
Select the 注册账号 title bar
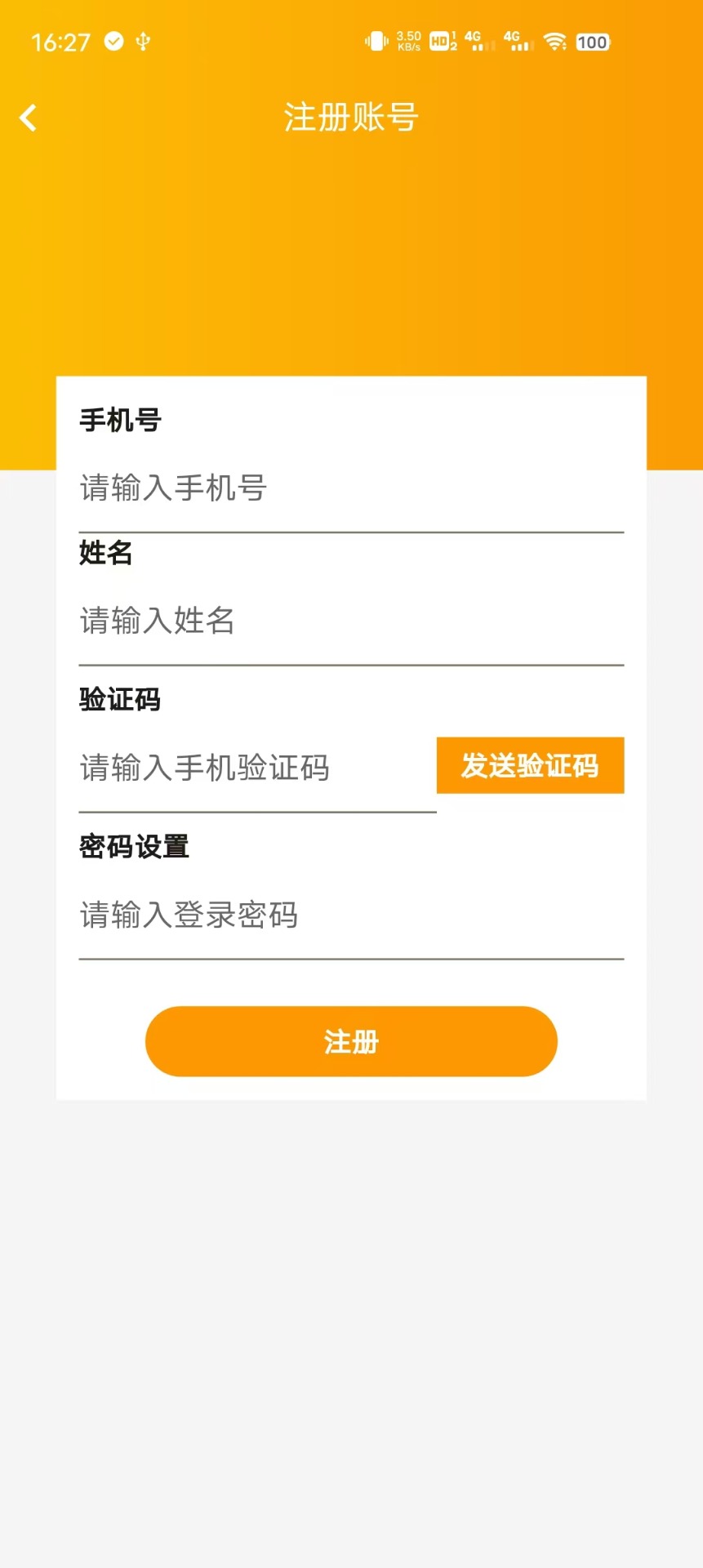click(350, 117)
